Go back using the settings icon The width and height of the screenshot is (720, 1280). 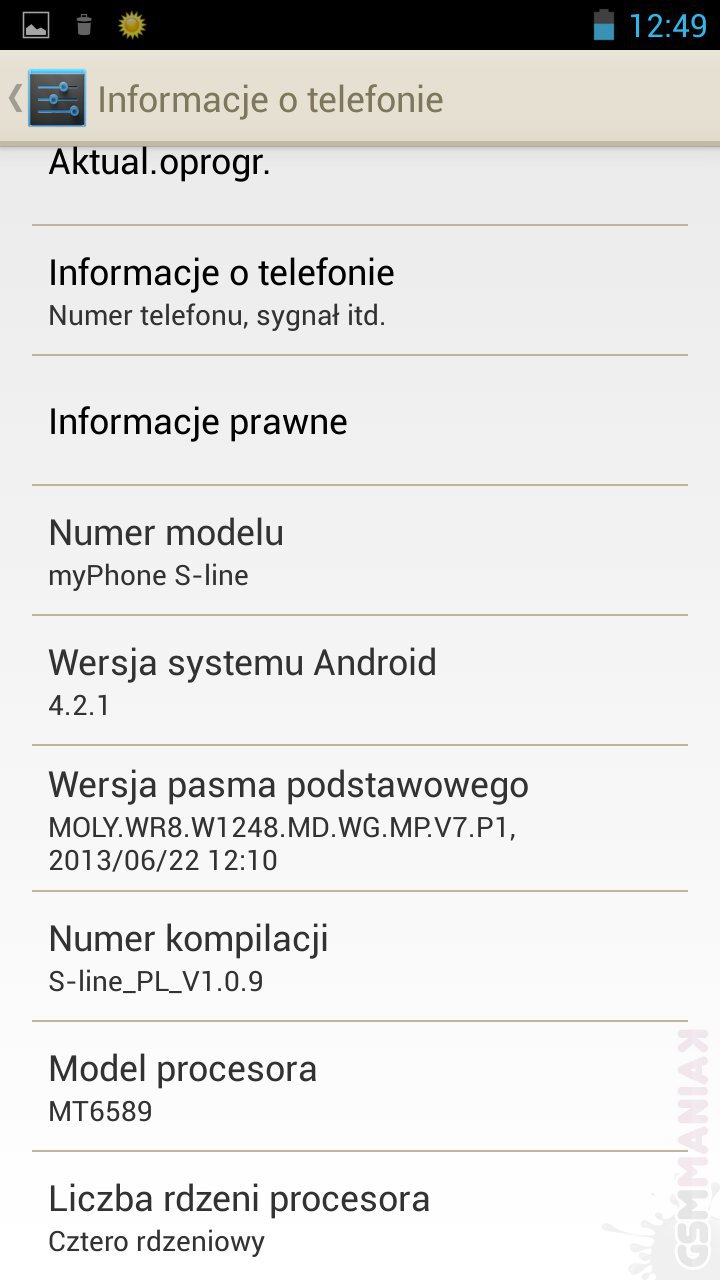tap(56, 98)
